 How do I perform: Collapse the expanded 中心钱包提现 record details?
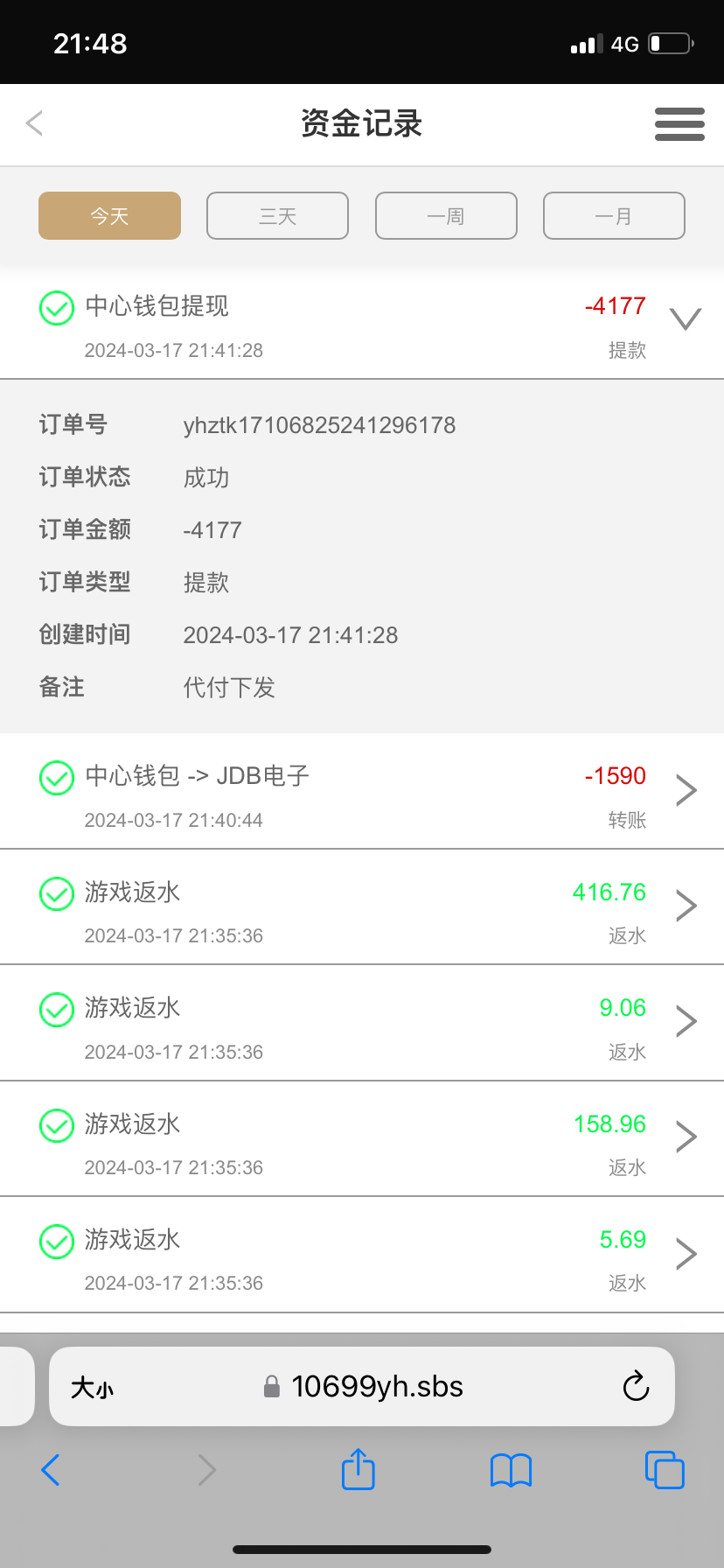click(686, 318)
